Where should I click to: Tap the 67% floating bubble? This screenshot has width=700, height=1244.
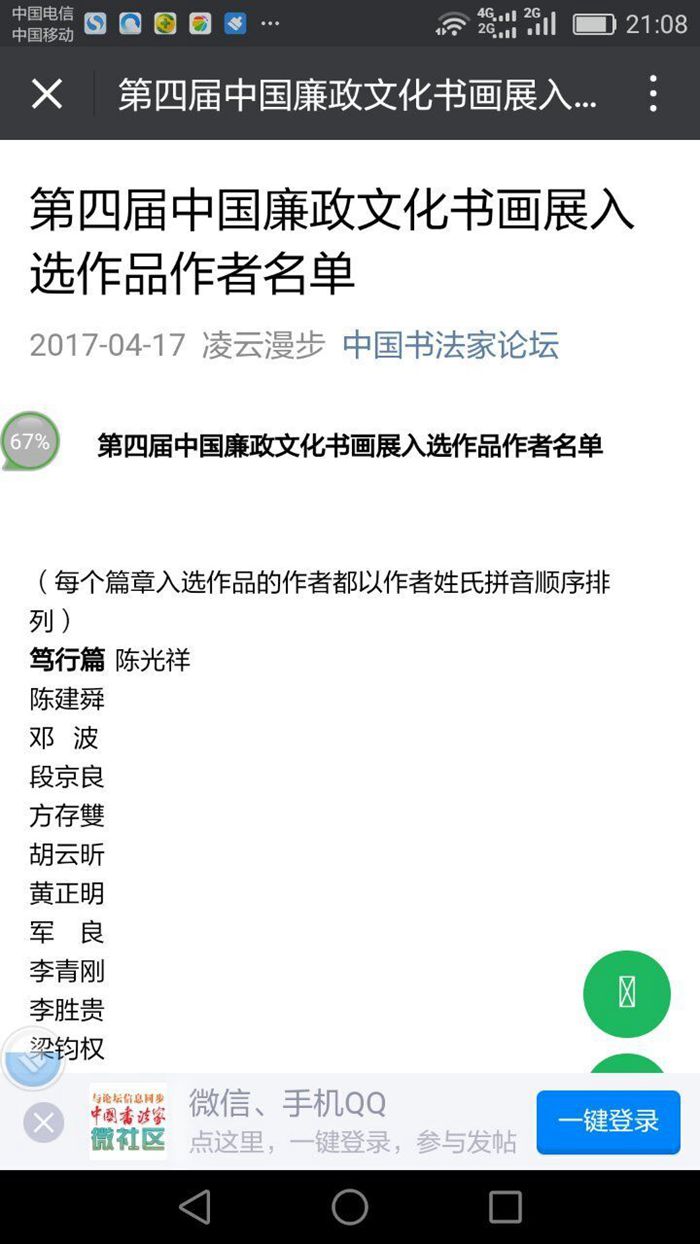30,441
